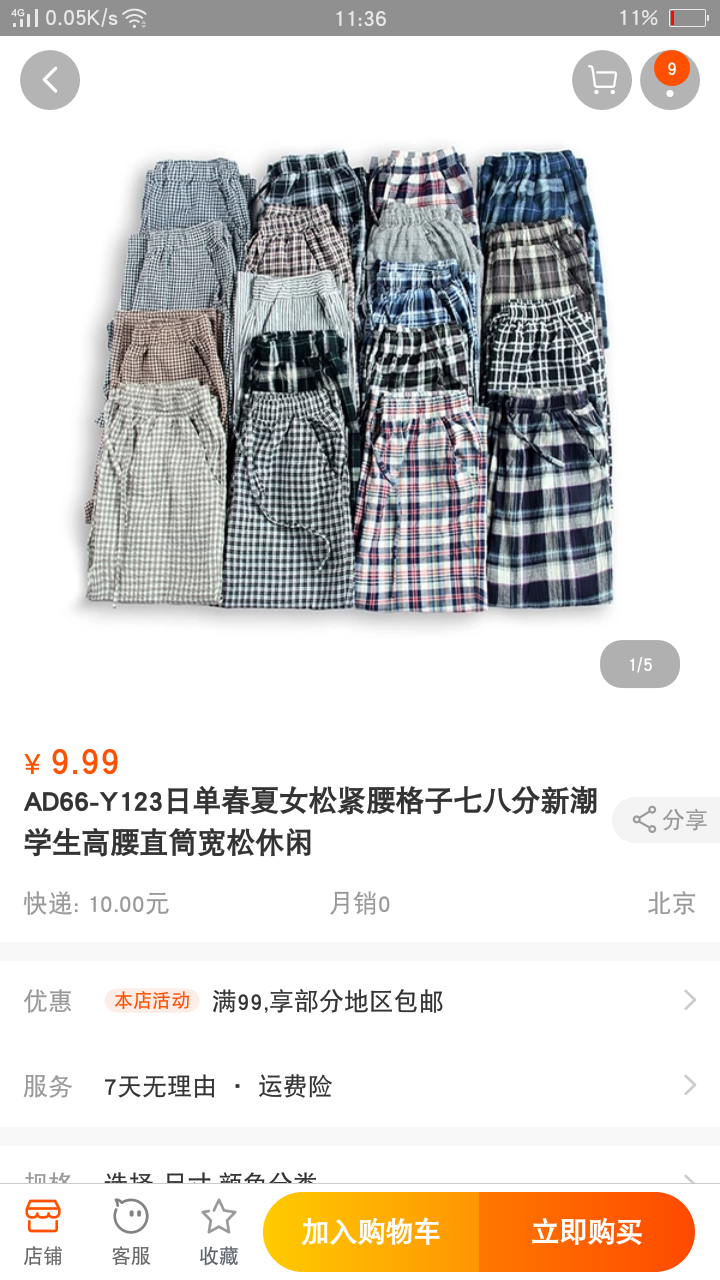The image size is (720, 1280).
Task: Open the shopping cart icon
Action: click(601, 79)
